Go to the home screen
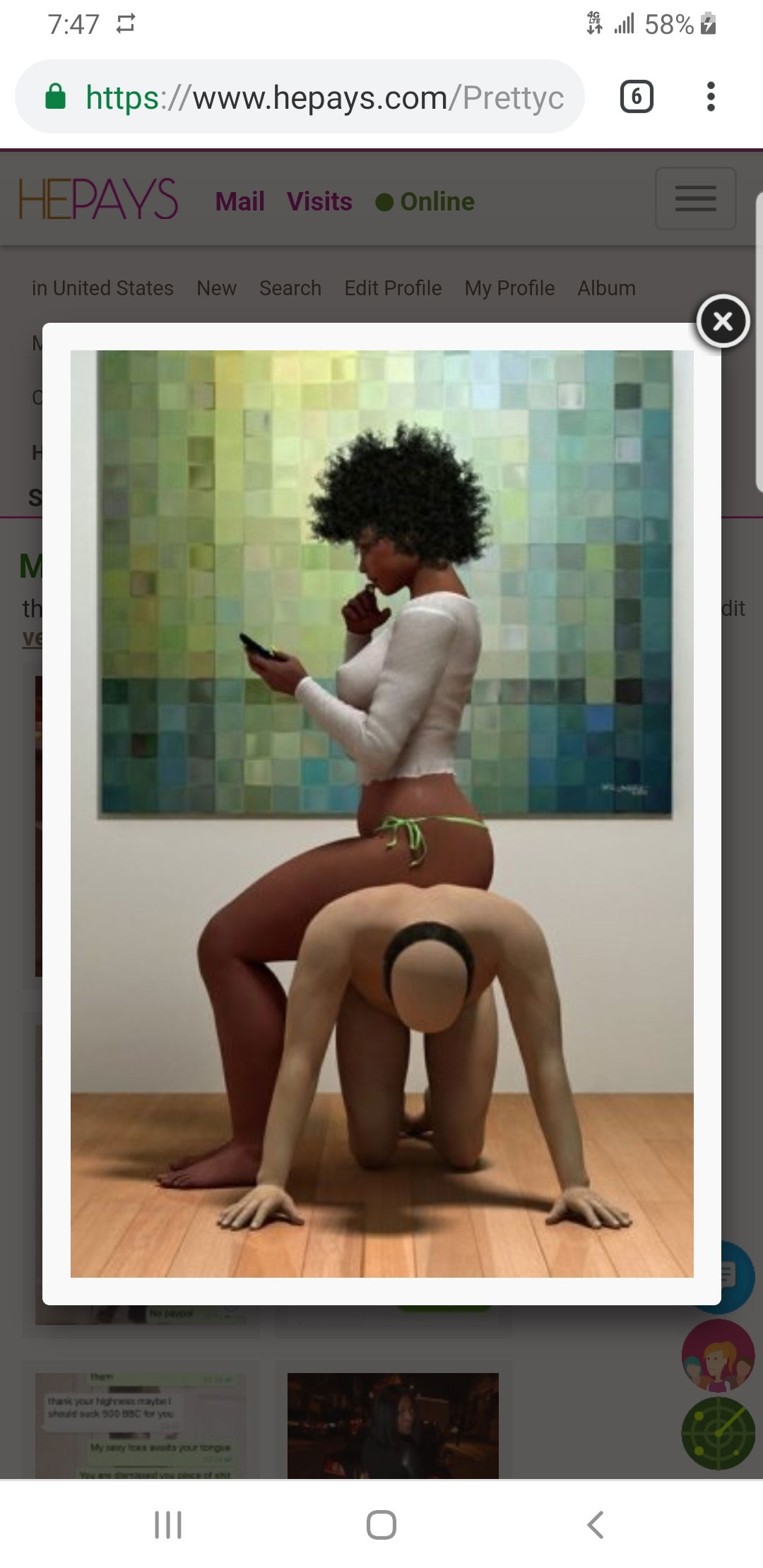Image resolution: width=763 pixels, height=1568 pixels. point(381,1524)
